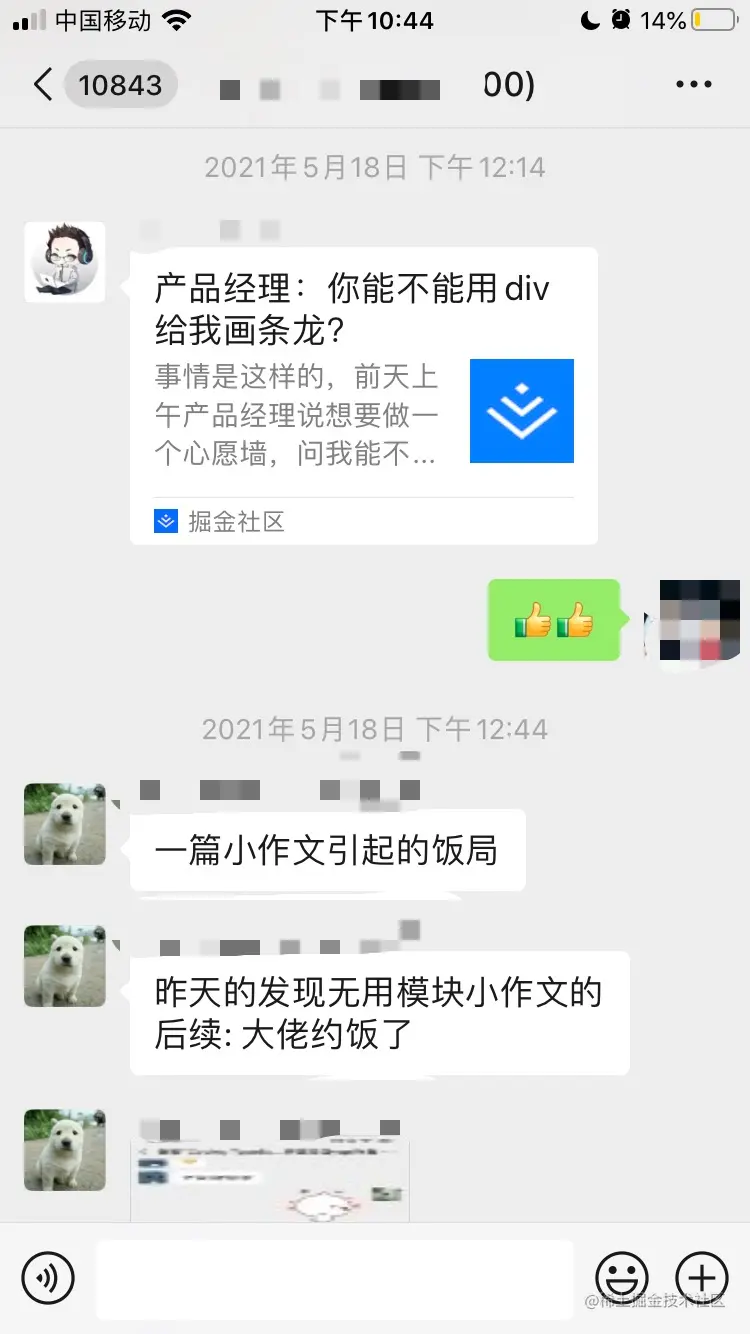
Task: Tap the message 昨天的发现无用模块小作文的后续
Action: click(380, 1013)
